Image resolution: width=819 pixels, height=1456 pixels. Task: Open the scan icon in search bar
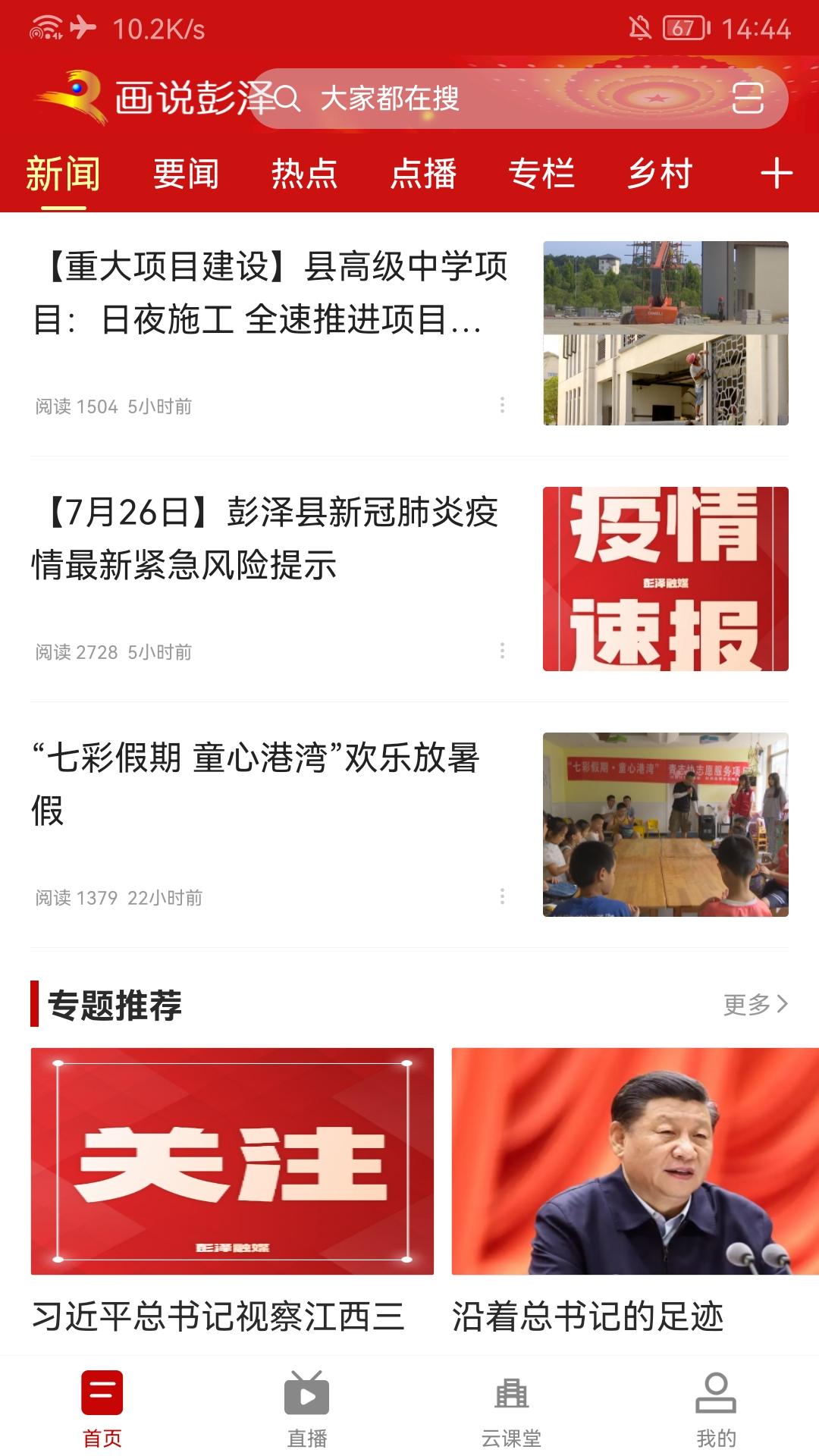tap(747, 99)
